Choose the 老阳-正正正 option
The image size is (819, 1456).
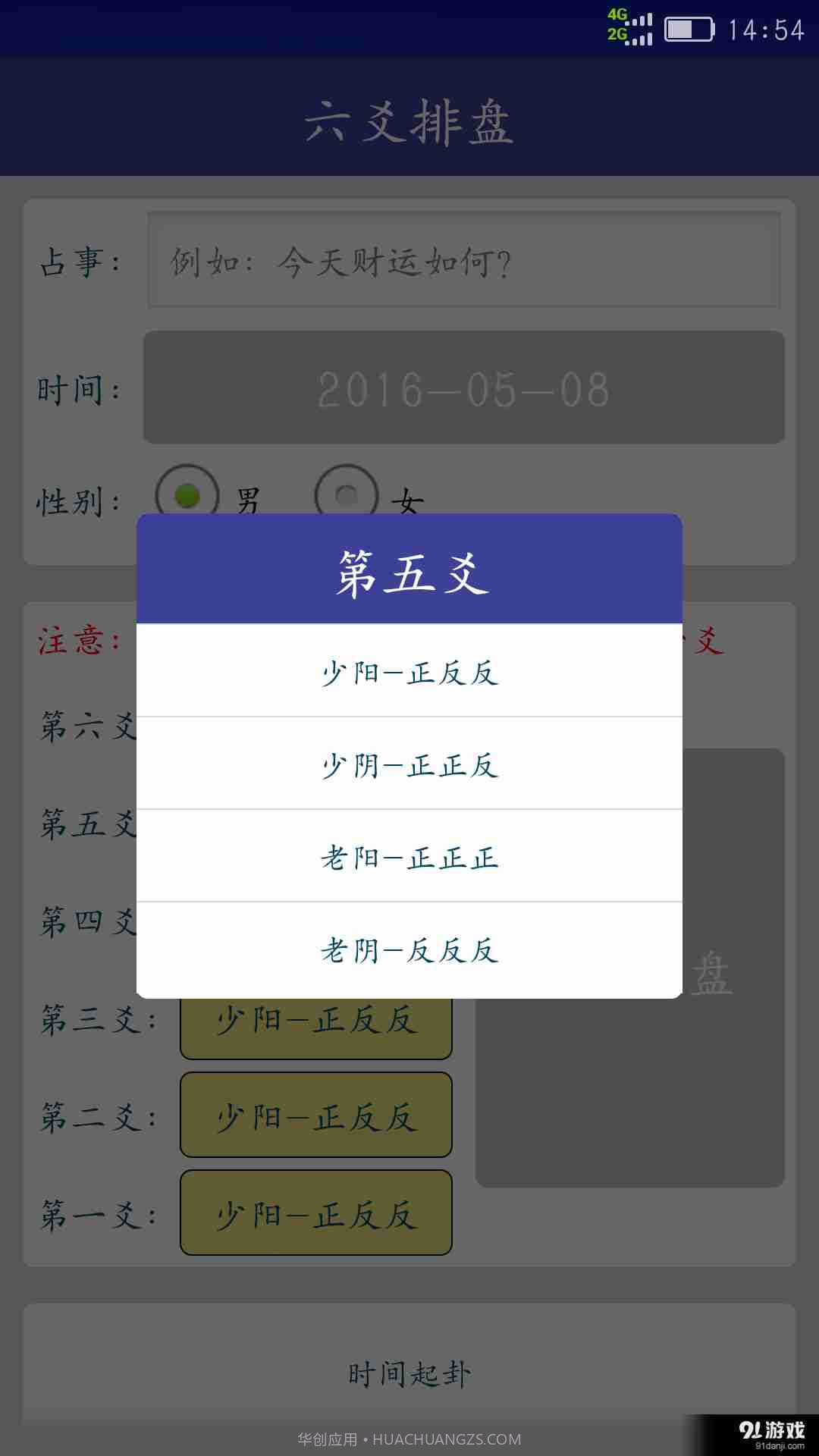409,859
